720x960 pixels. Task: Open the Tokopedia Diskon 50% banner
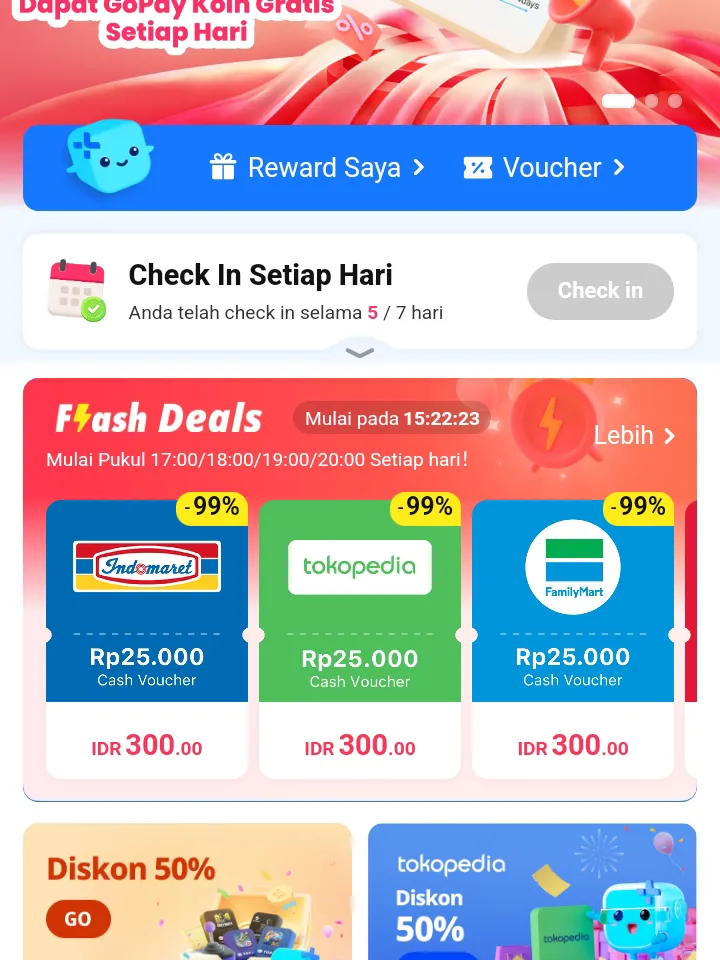(532, 892)
